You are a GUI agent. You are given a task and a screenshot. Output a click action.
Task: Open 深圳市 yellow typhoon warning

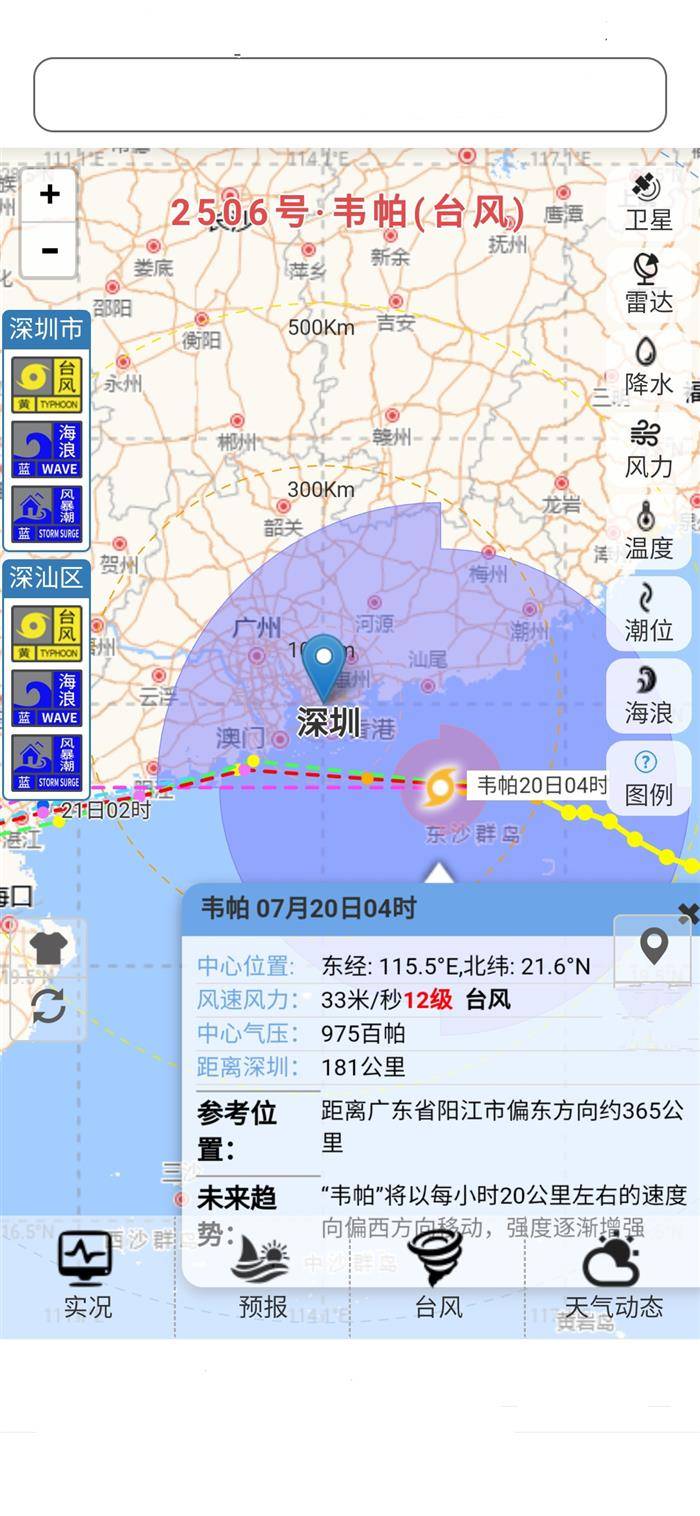coord(46,385)
